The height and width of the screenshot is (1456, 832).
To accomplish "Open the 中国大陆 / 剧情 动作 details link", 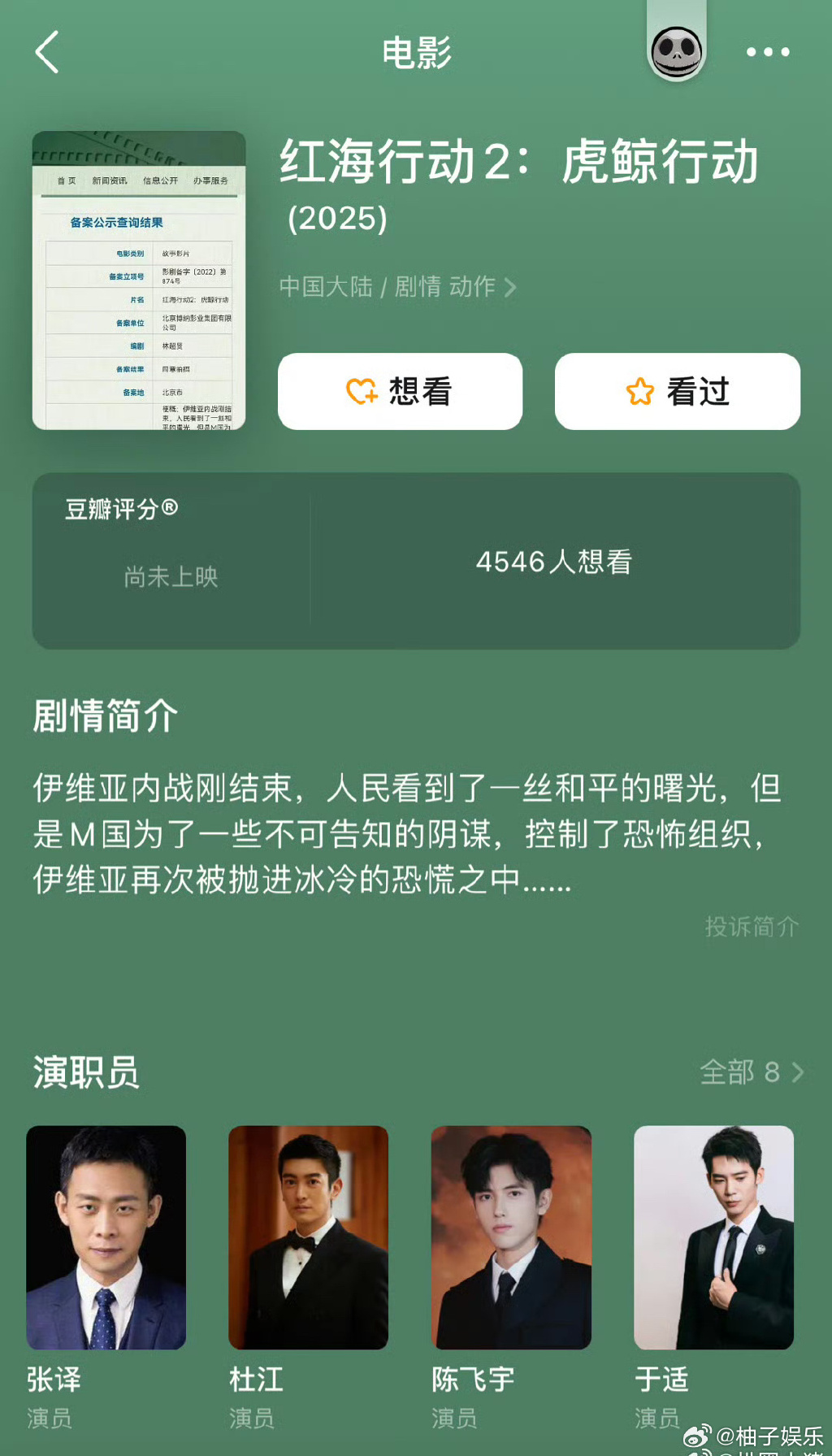I will pos(397,287).
